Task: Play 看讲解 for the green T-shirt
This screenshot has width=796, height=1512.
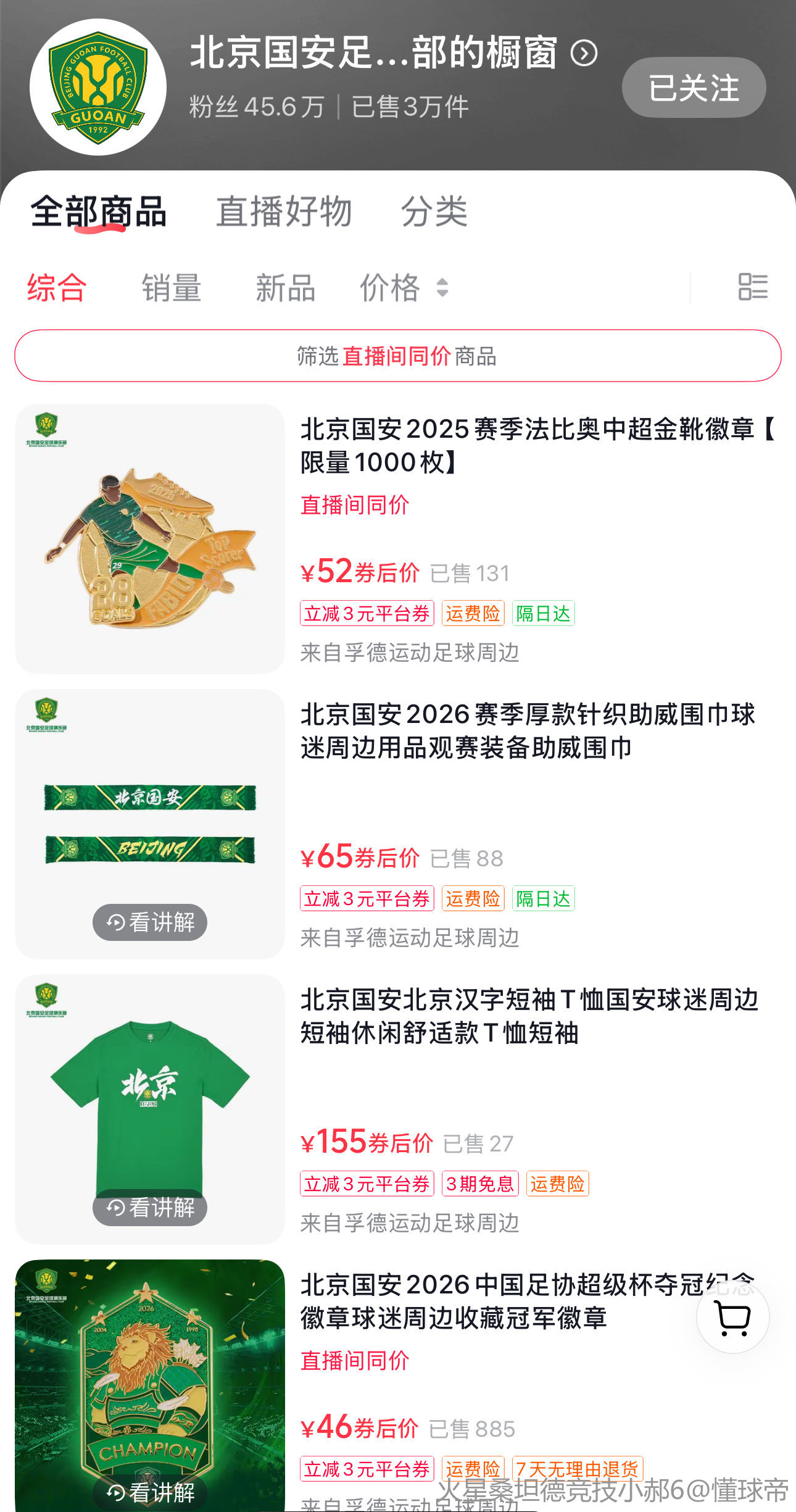Action: coord(150,1208)
